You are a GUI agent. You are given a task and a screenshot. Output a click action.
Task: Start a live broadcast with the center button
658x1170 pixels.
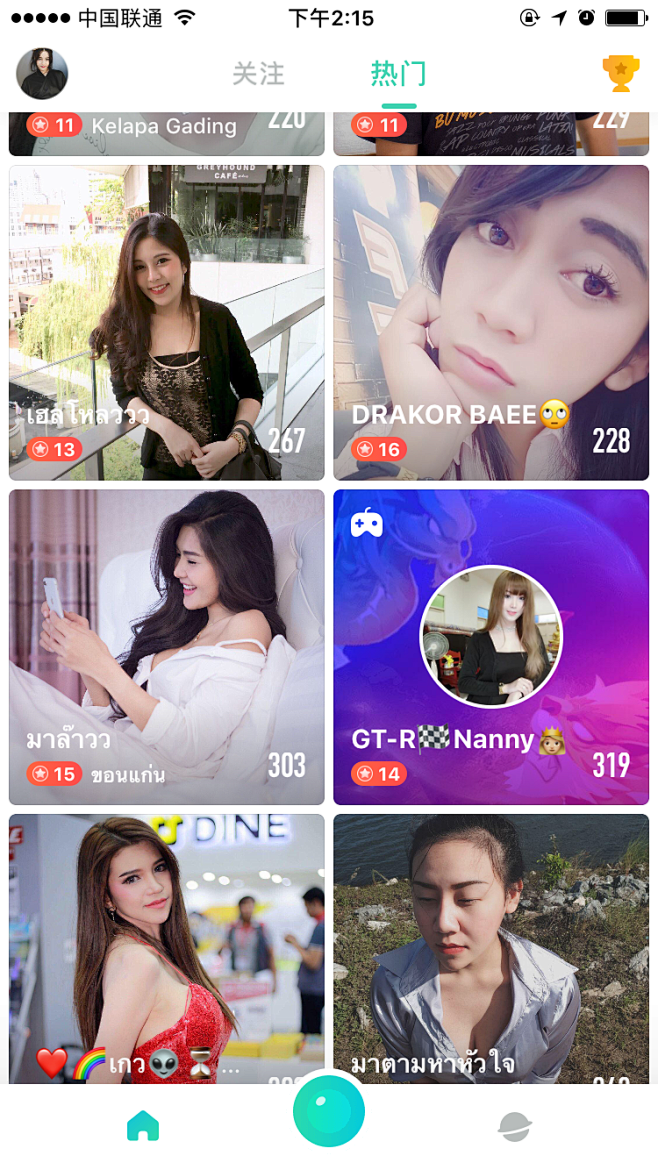tap(329, 1111)
